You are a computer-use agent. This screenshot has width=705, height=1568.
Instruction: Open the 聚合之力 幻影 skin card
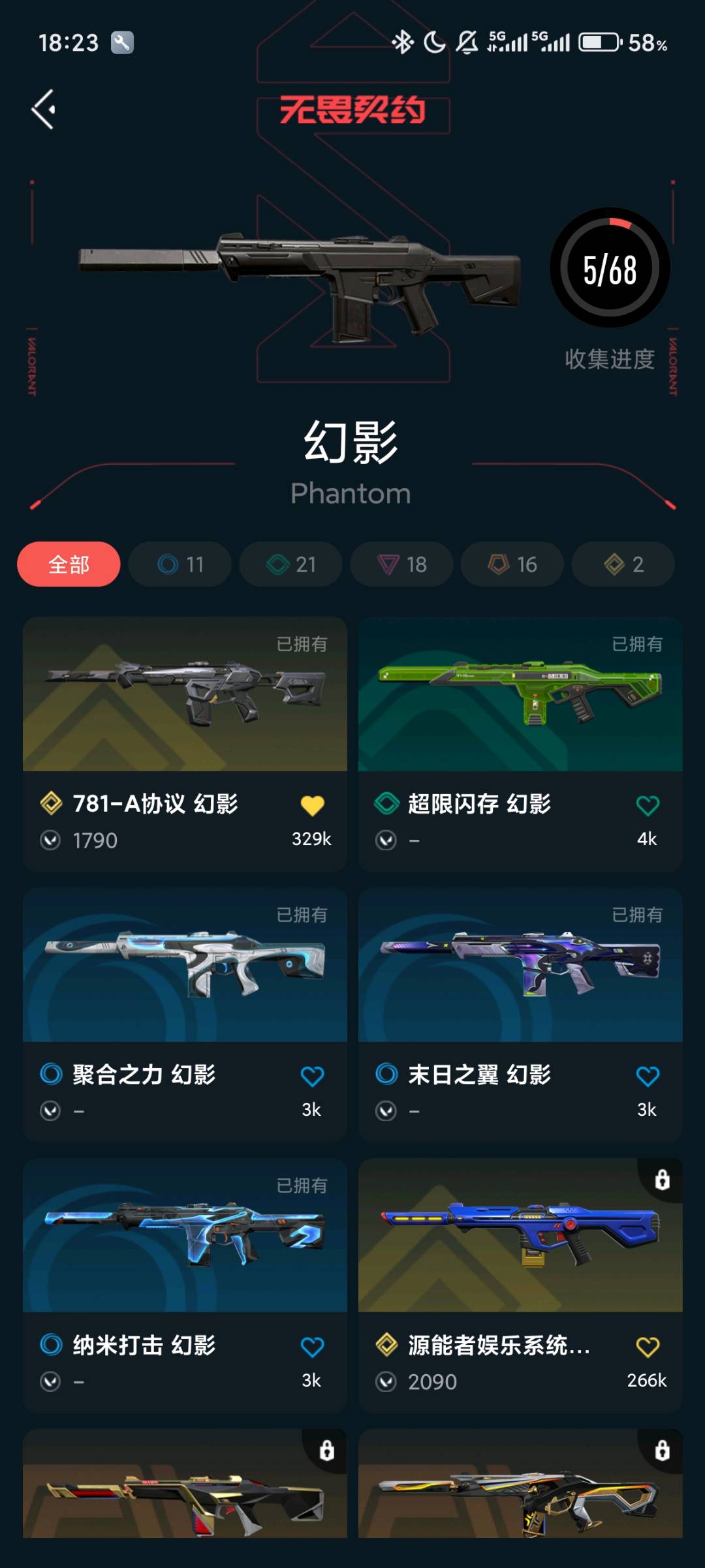(185, 966)
